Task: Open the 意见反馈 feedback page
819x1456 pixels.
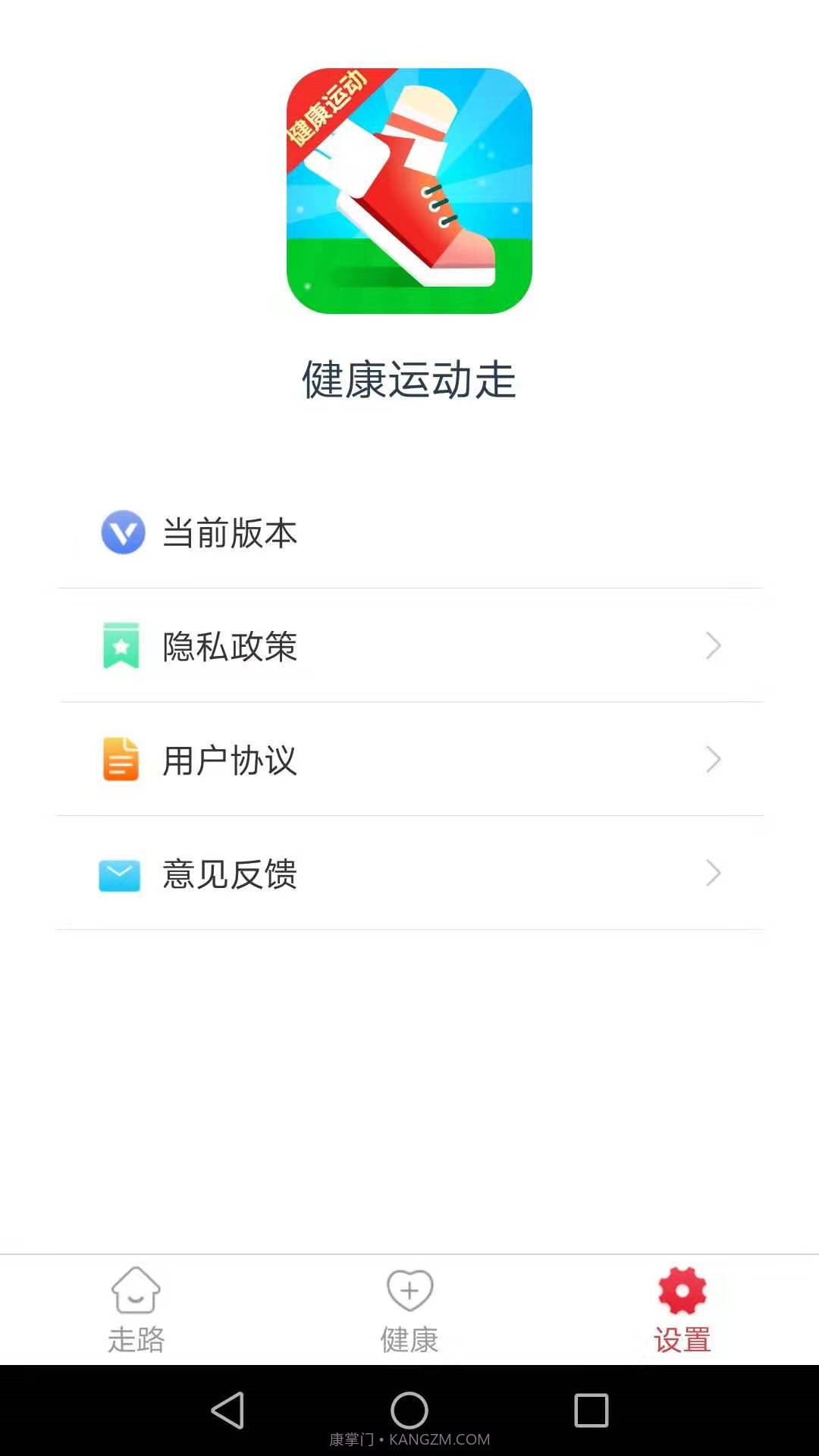Action: [409, 874]
